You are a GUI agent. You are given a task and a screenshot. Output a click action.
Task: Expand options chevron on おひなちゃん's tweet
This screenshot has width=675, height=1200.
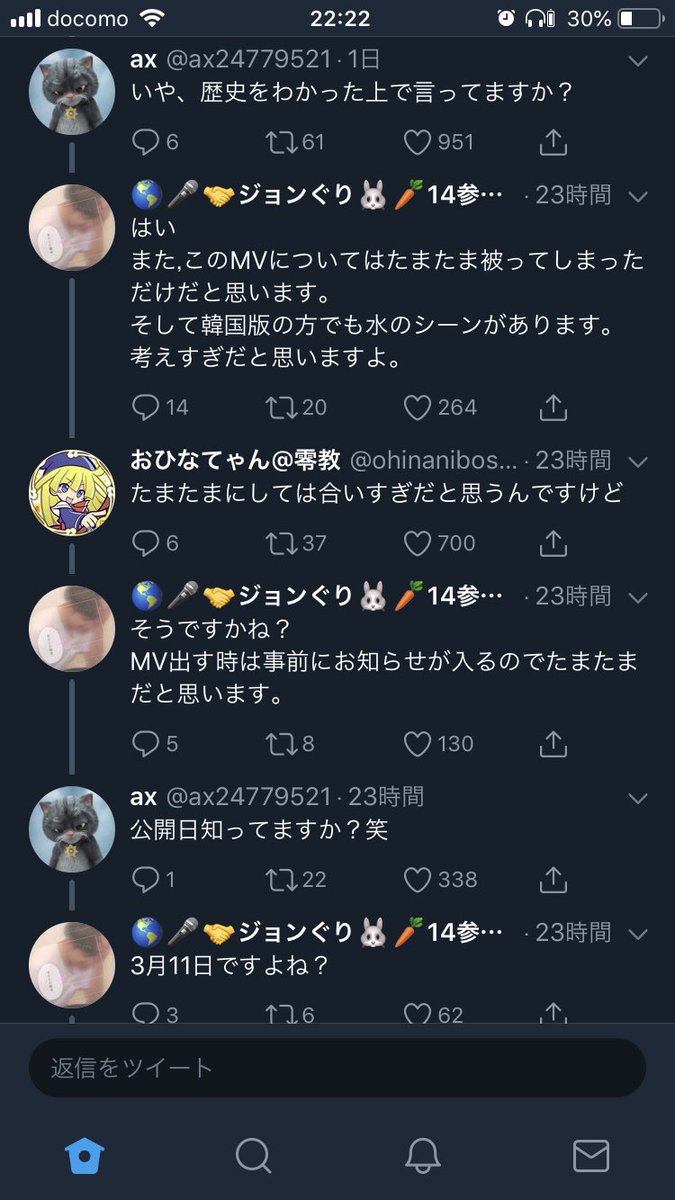(x=638, y=461)
